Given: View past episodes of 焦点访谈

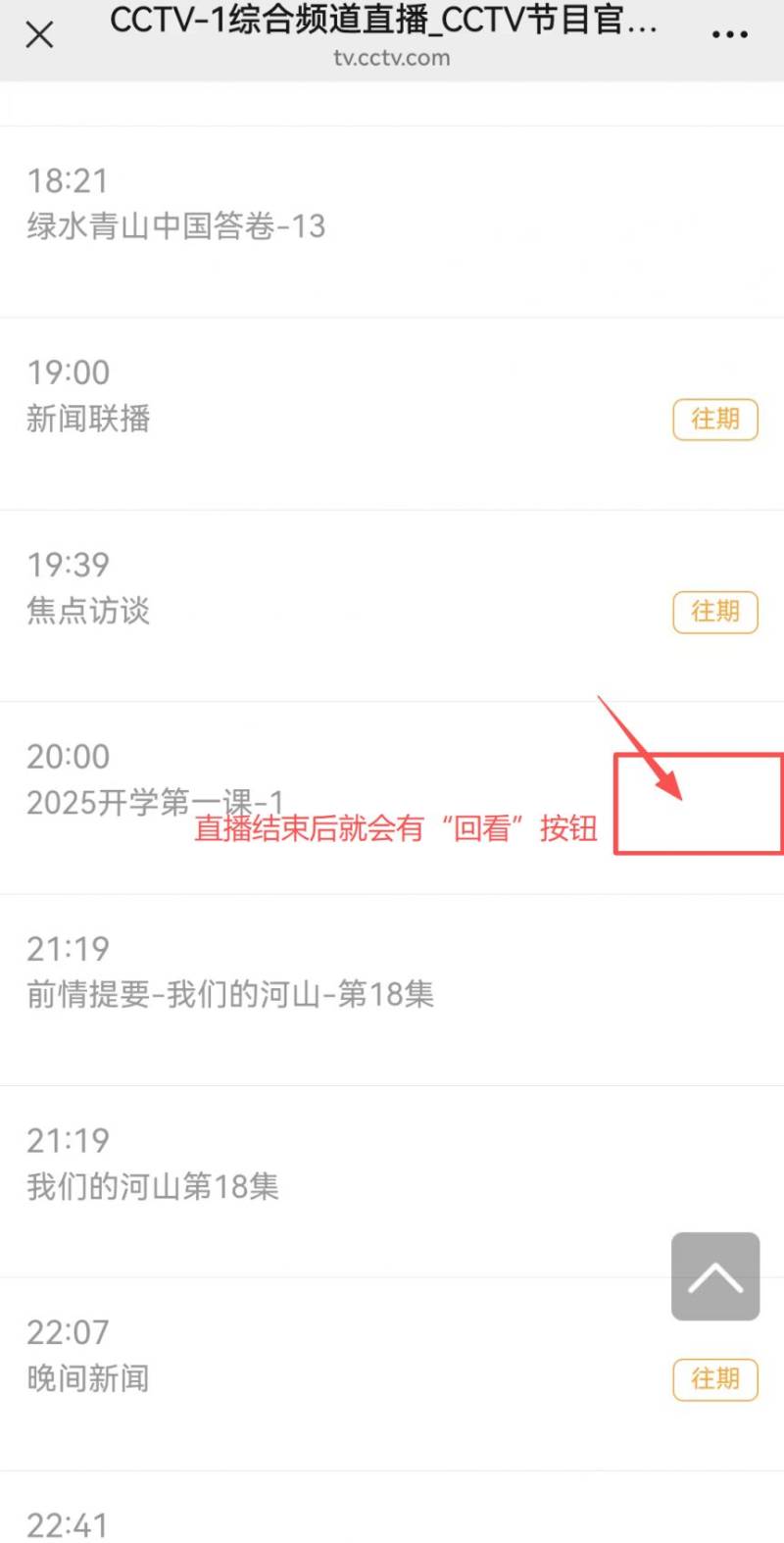Looking at the screenshot, I should 715,612.
